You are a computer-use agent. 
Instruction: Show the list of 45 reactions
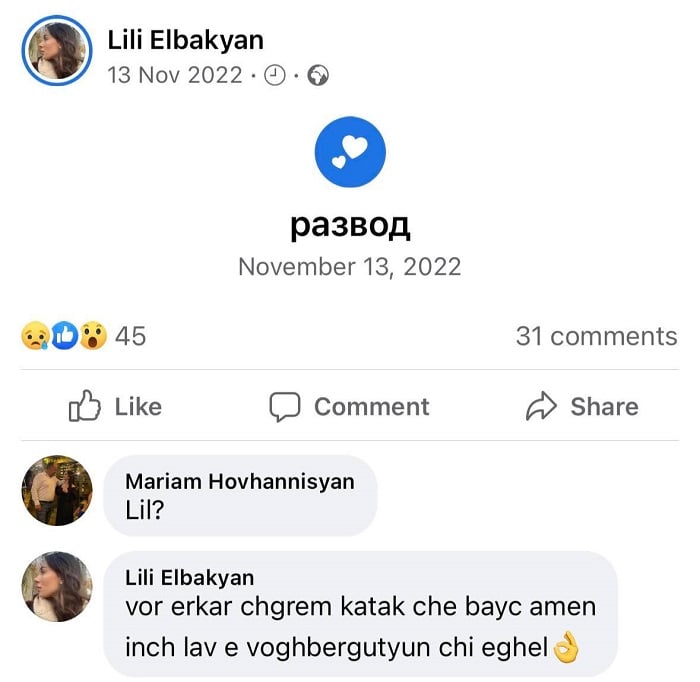(x=84, y=336)
